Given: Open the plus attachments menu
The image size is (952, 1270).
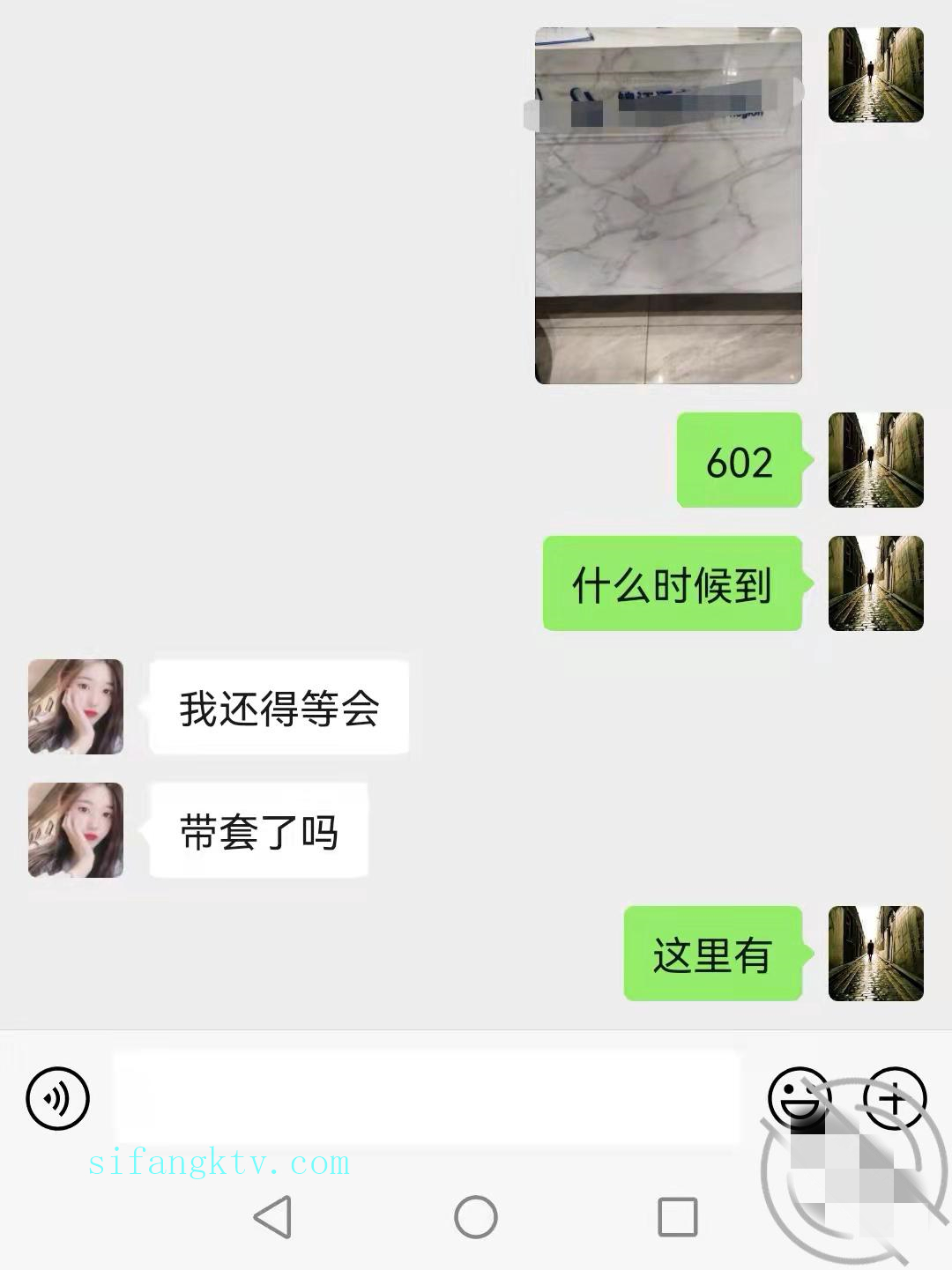Looking at the screenshot, I should pyautogui.click(x=894, y=1098).
